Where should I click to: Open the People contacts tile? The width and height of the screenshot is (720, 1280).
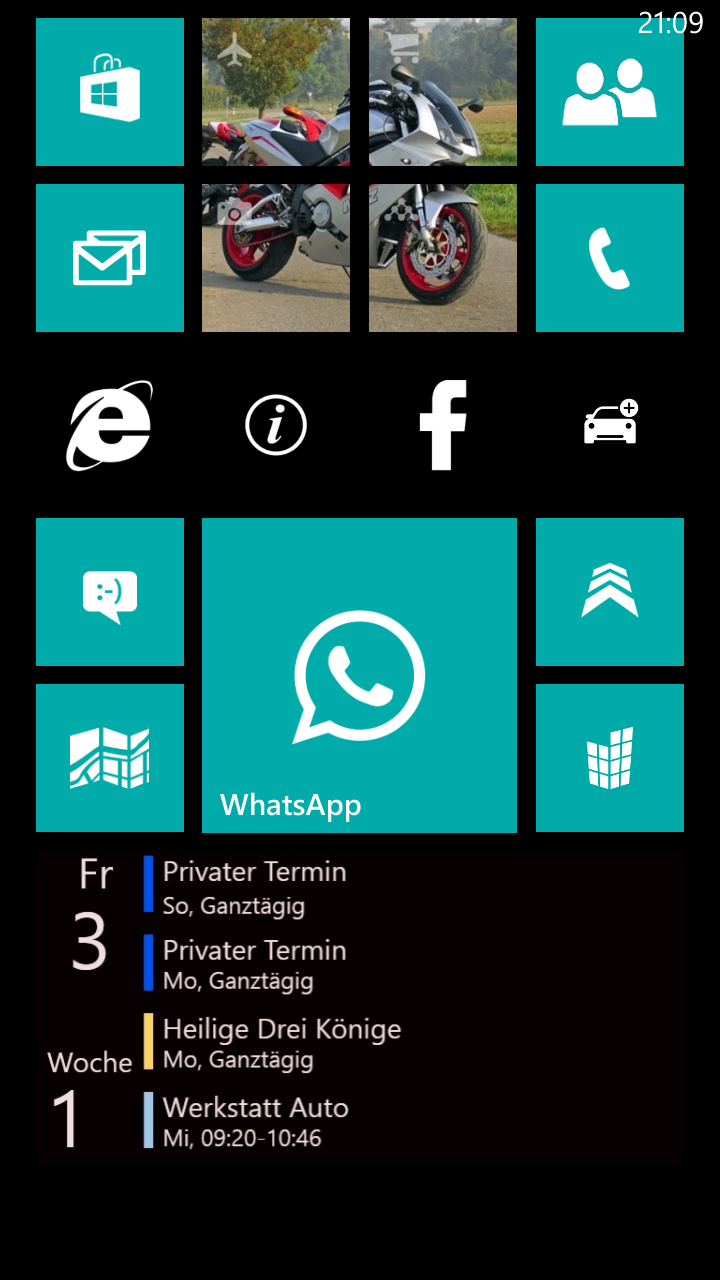(x=610, y=92)
